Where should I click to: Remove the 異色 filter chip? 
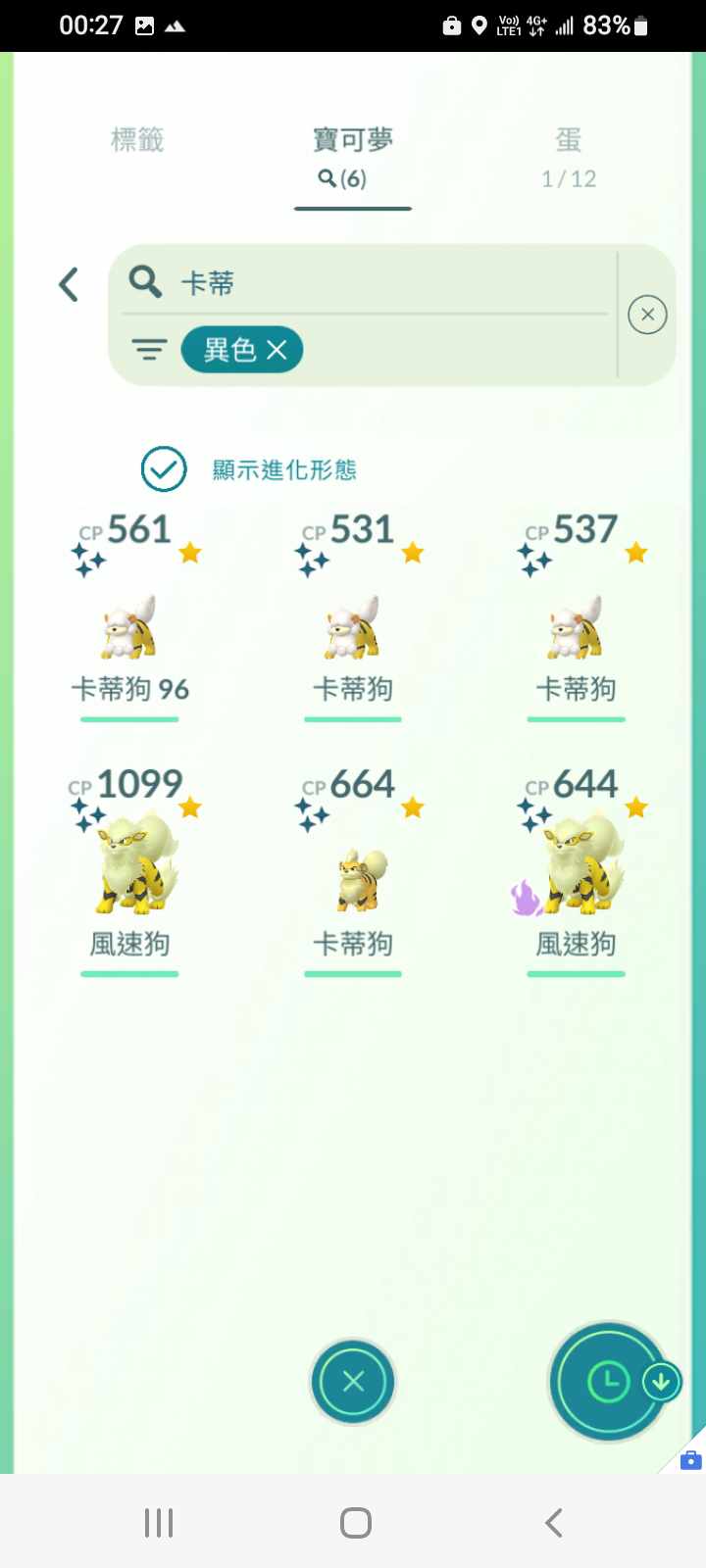pyautogui.click(x=277, y=350)
